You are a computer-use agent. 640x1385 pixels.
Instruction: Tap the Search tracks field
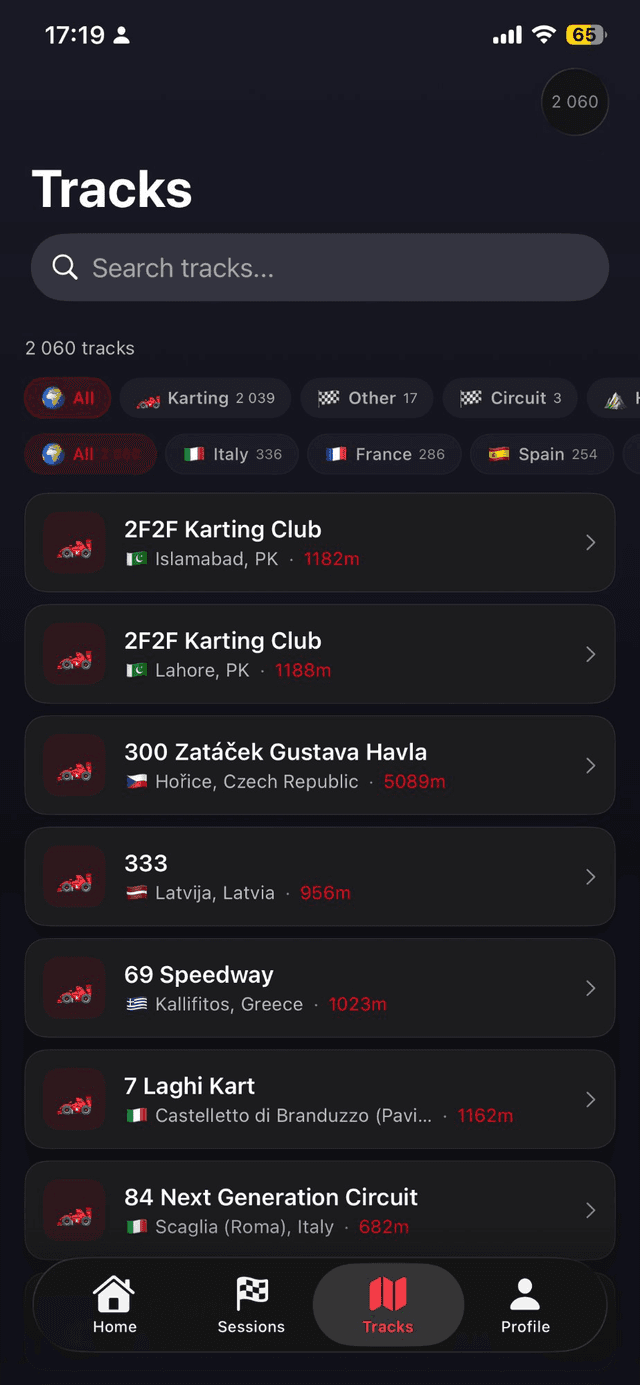[x=320, y=268]
